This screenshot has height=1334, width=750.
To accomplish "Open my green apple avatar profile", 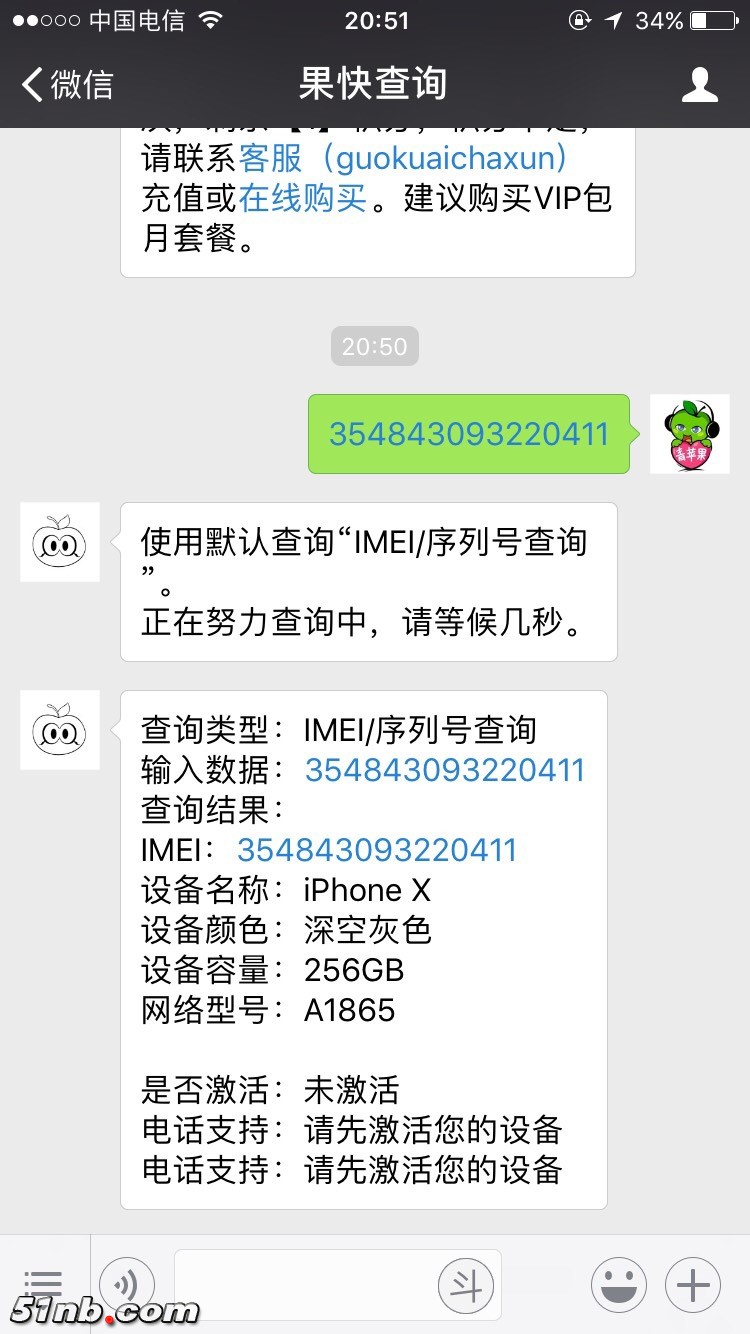I will (690, 434).
